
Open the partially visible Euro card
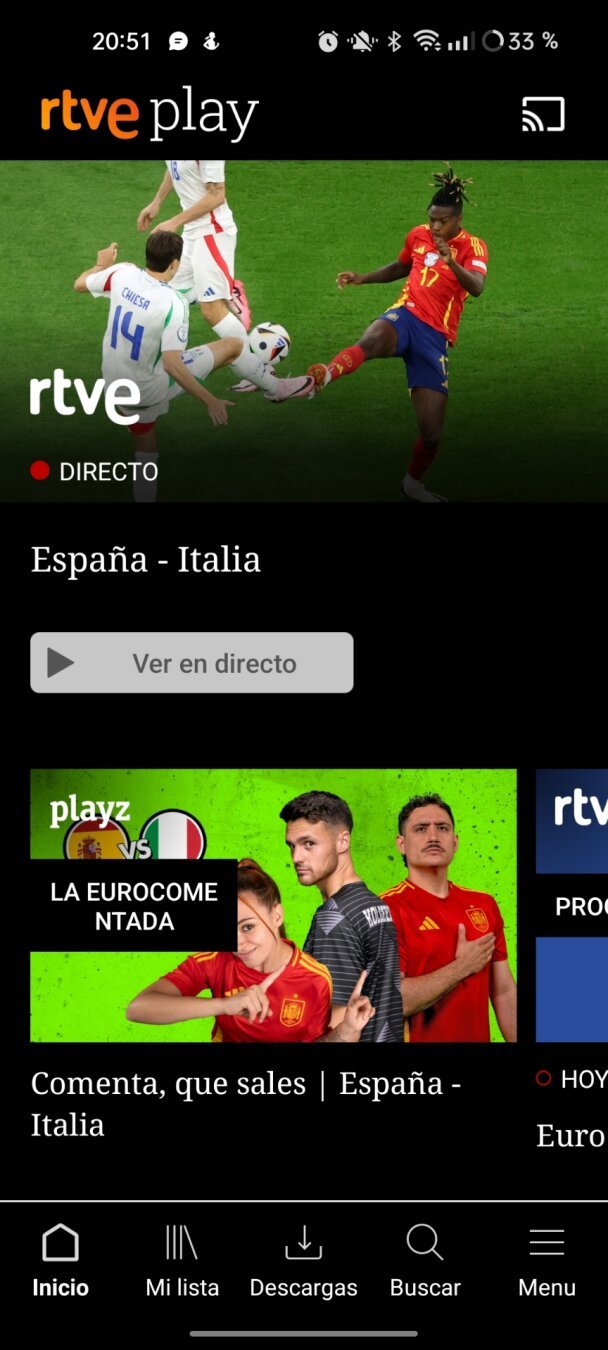[572, 905]
